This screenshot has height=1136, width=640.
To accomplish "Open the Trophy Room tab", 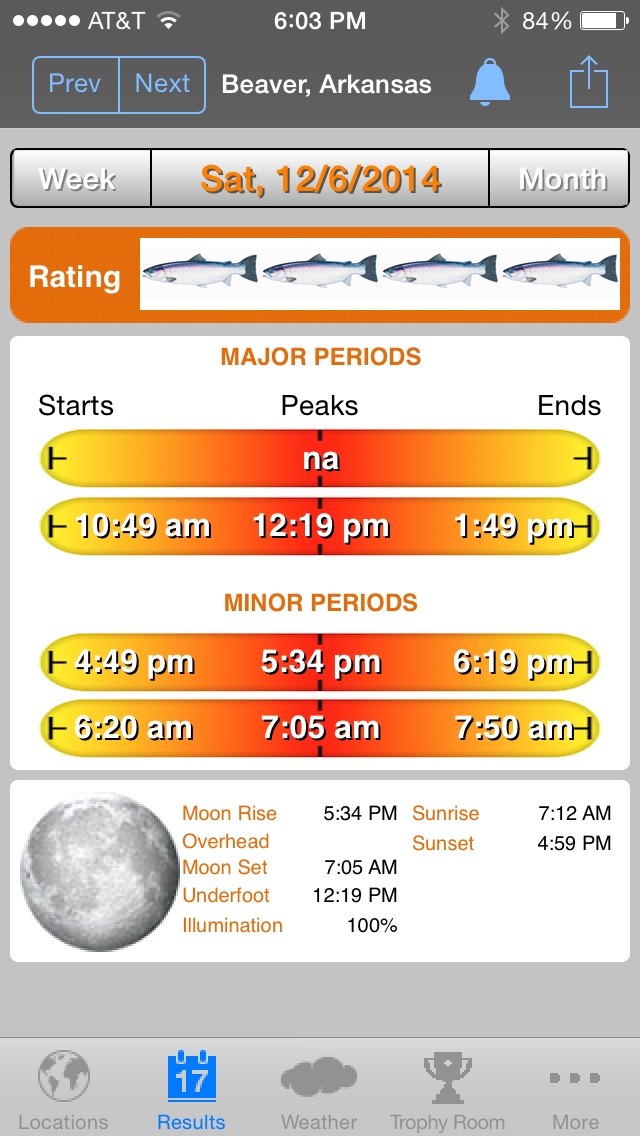I will (x=447, y=1090).
